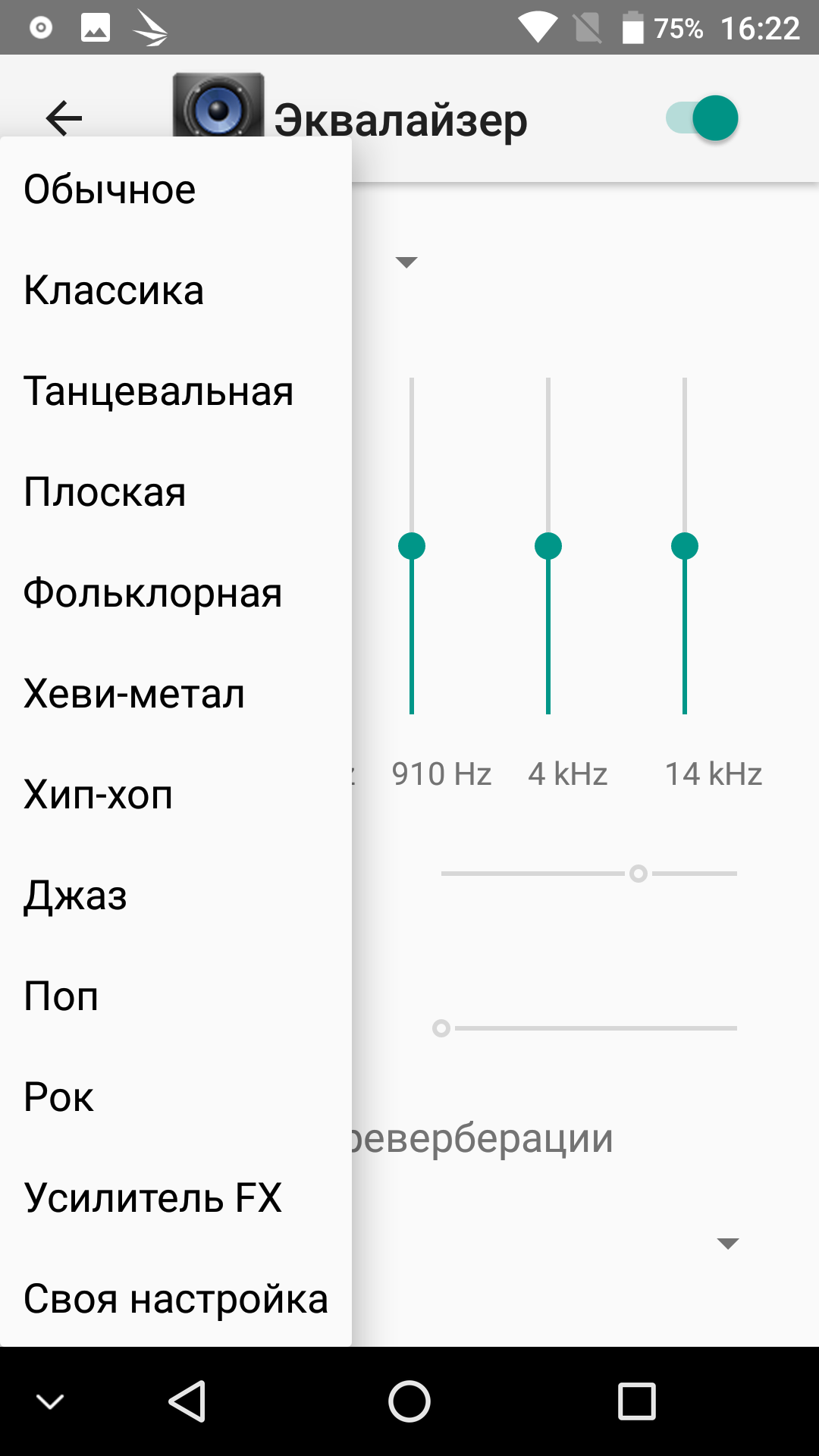Tap the 910 Hz band slider
The width and height of the screenshot is (819, 1456).
click(x=412, y=546)
